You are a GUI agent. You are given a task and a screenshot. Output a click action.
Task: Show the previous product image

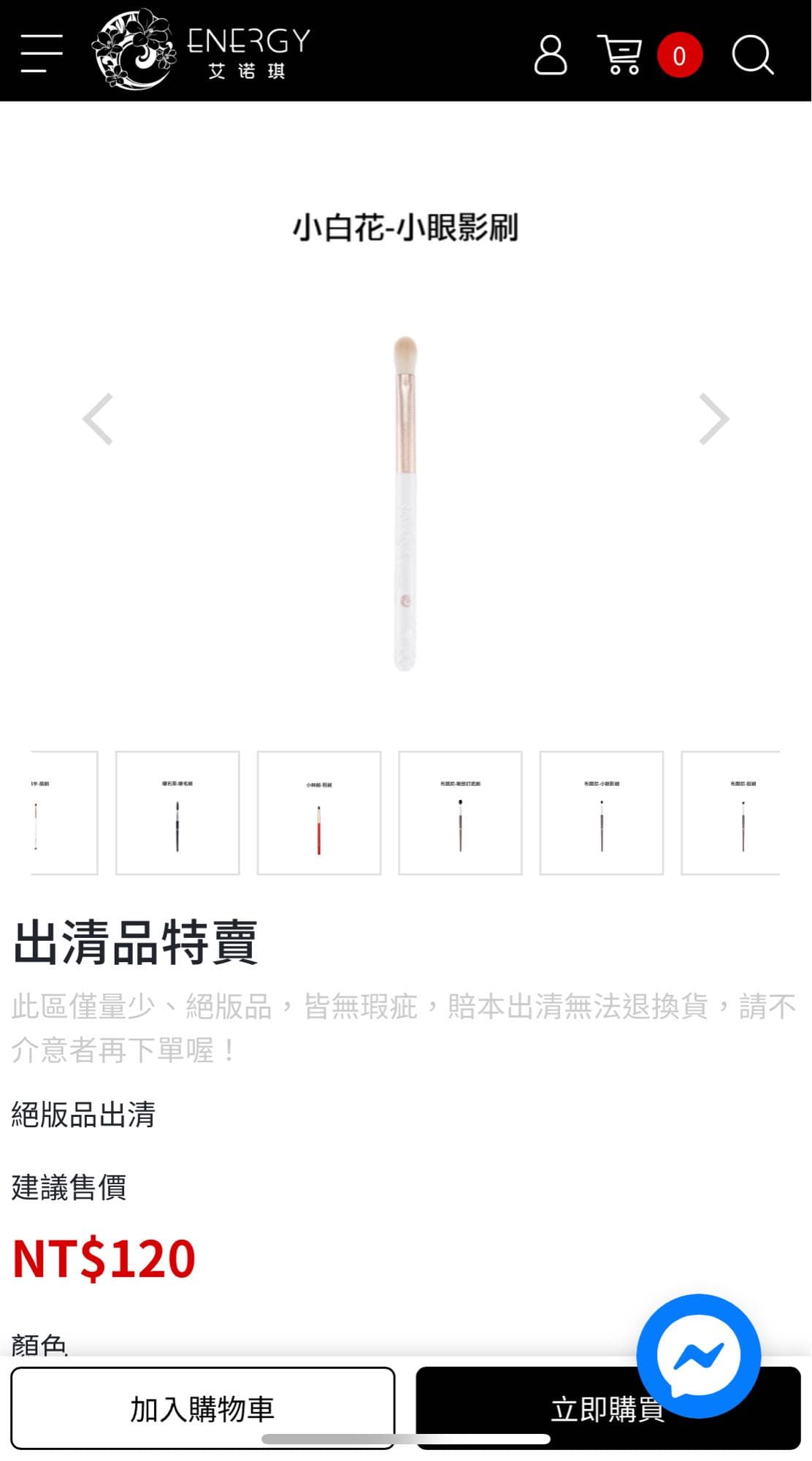click(x=98, y=419)
